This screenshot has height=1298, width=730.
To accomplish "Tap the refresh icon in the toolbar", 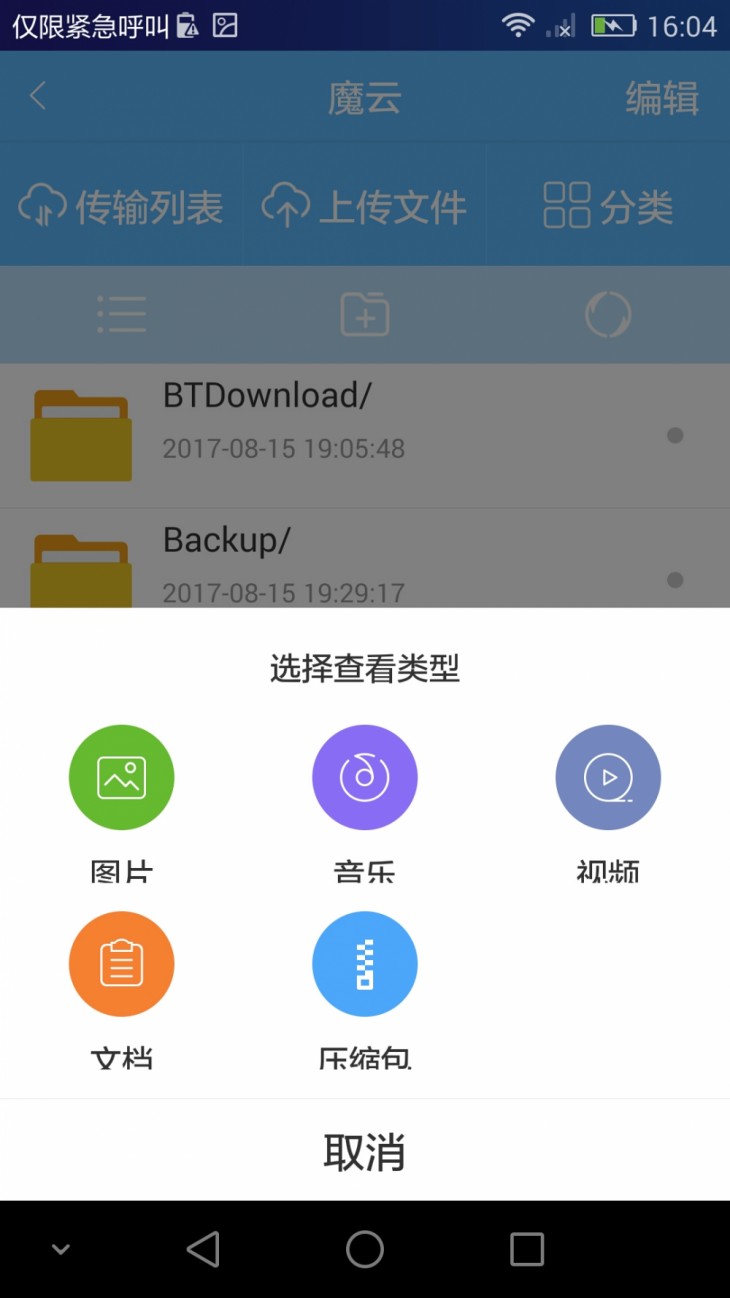I will (x=608, y=313).
